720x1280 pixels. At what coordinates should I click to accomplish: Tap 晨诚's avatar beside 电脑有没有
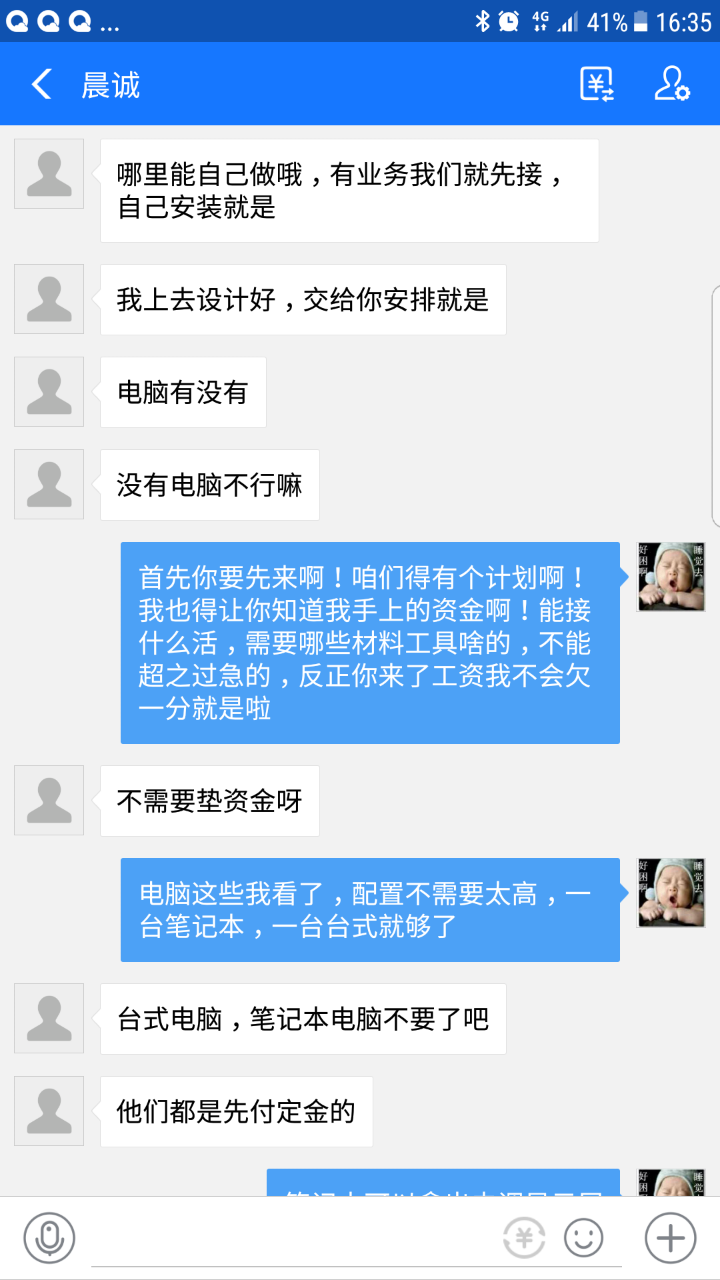[x=49, y=392]
